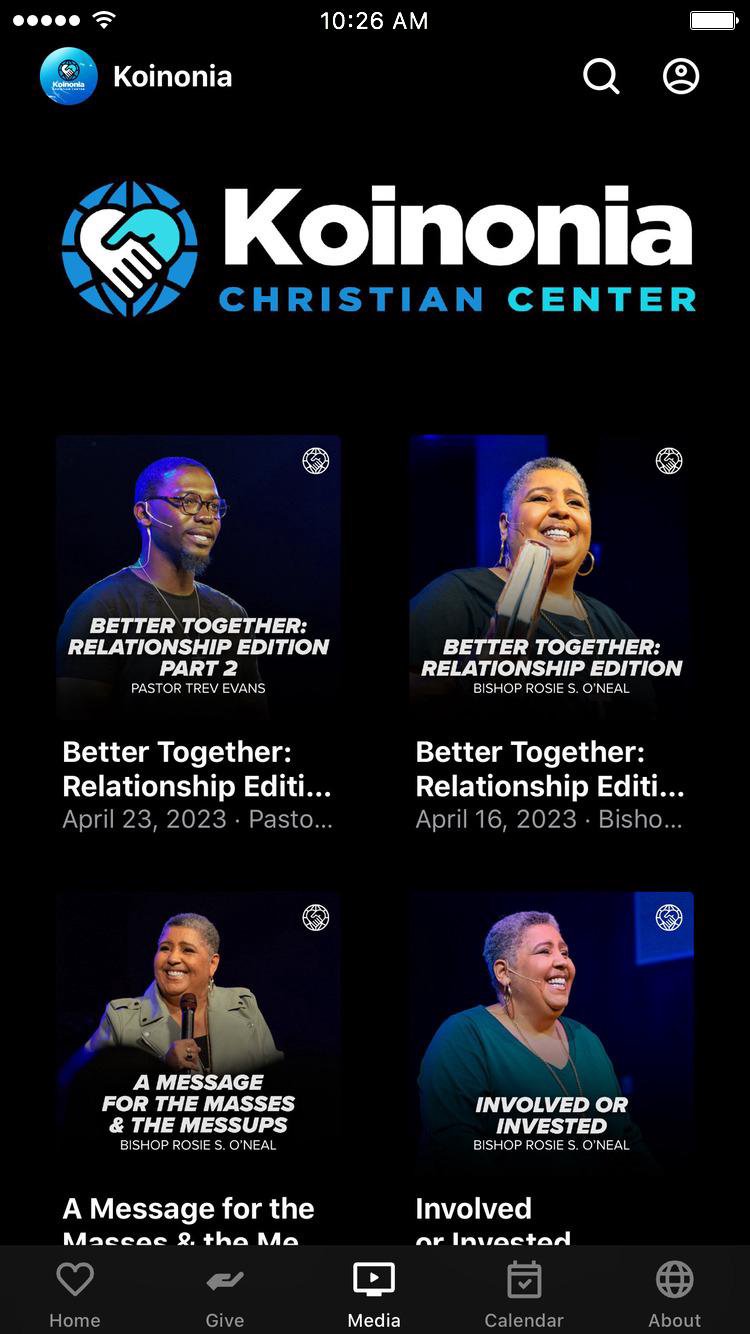Open the profile account icon
750x1334 pixels.
coord(681,76)
